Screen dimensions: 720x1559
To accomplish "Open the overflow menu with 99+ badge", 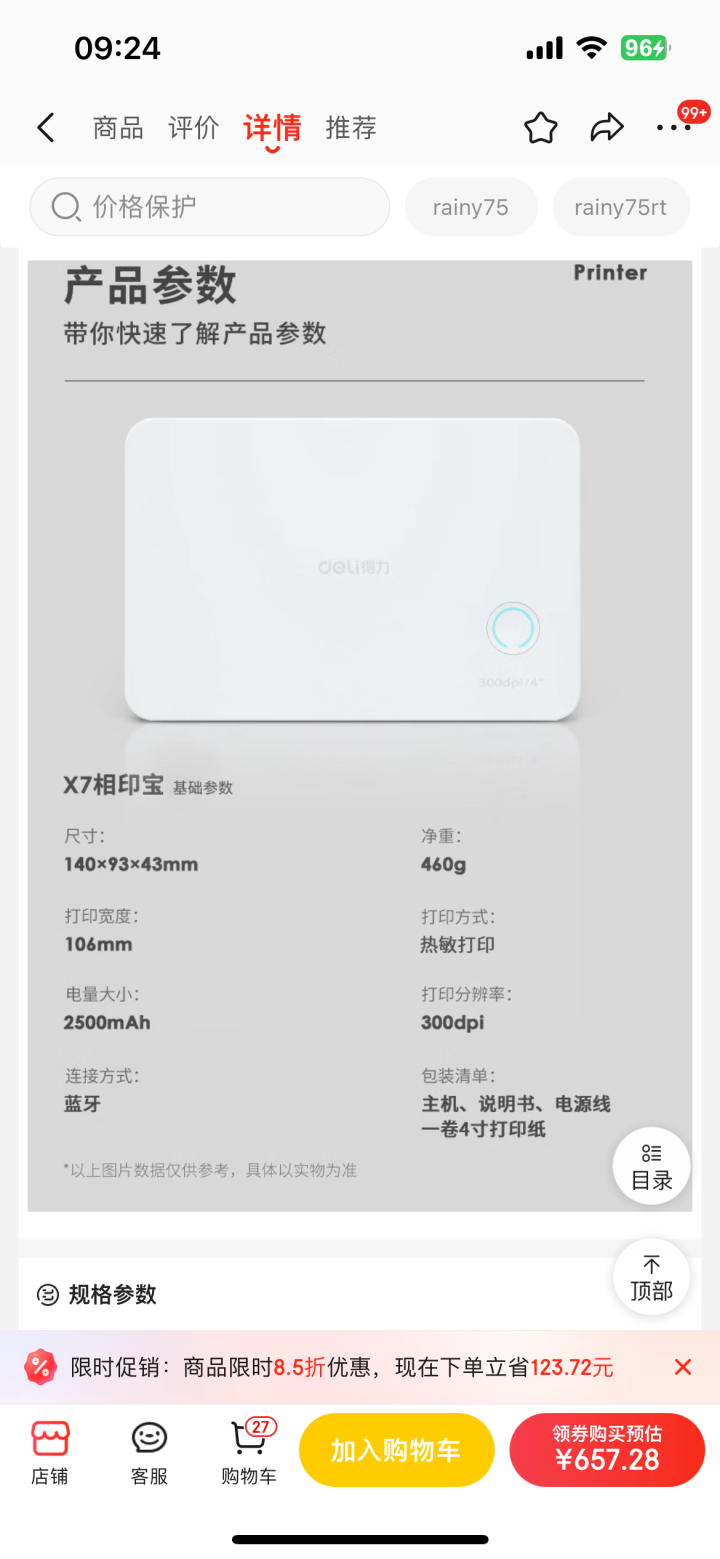I will pyautogui.click(x=673, y=128).
